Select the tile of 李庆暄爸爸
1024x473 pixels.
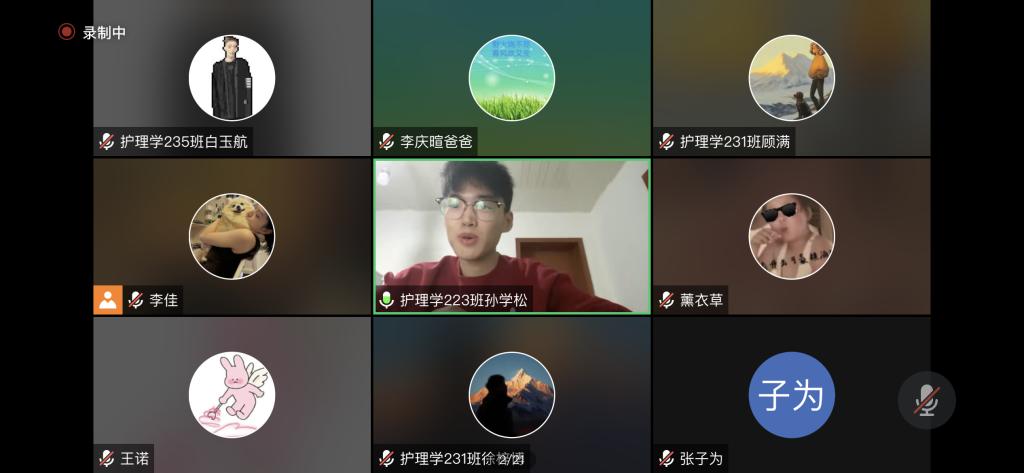[x=511, y=78]
